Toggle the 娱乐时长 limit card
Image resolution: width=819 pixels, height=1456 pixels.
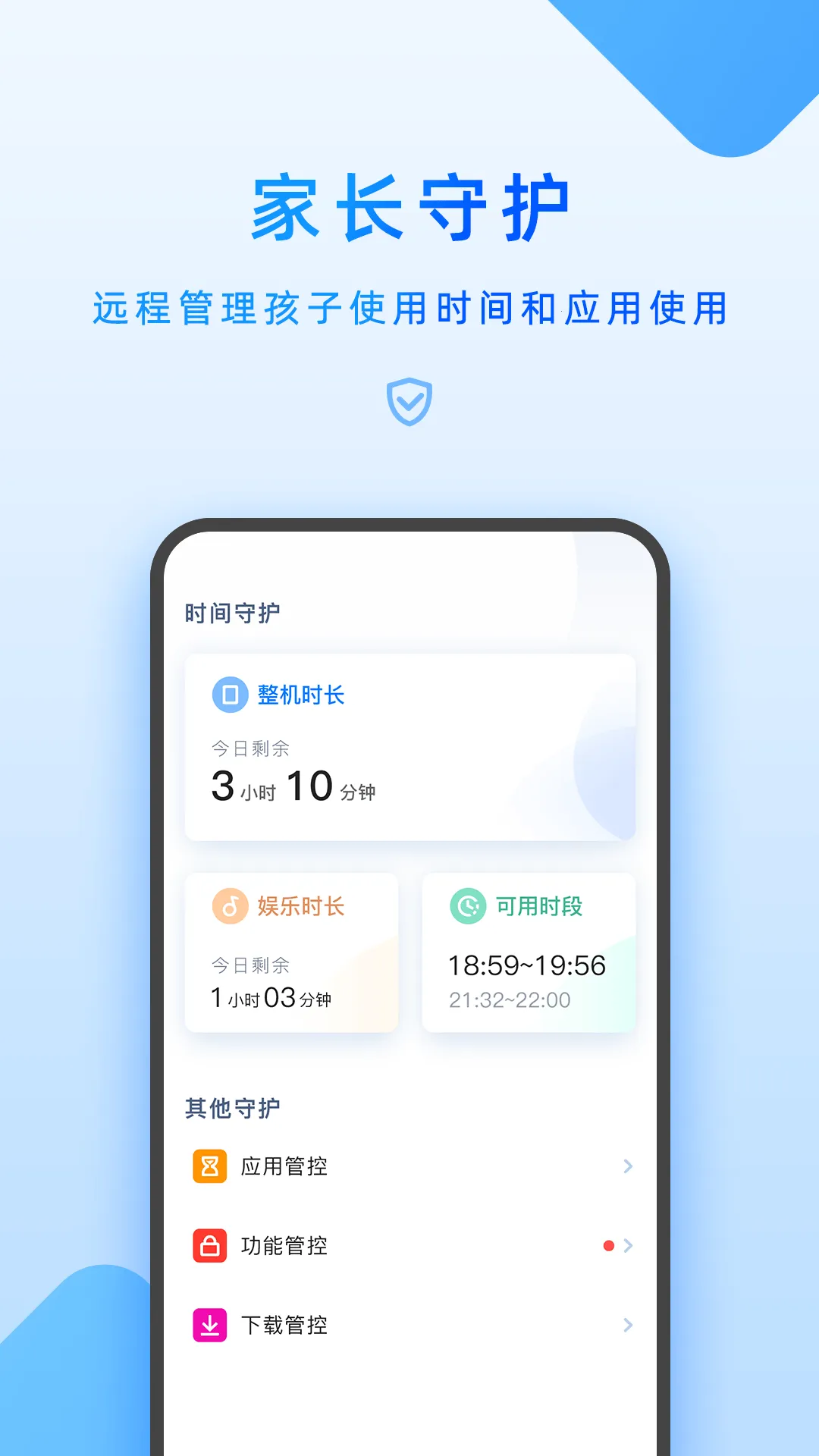pos(291,952)
